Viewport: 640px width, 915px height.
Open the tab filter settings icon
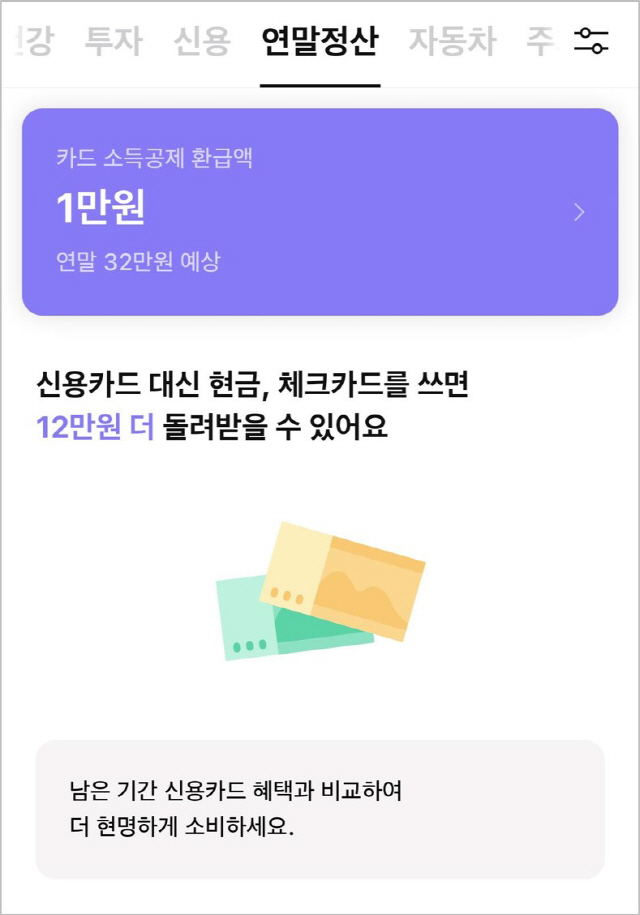coord(591,42)
